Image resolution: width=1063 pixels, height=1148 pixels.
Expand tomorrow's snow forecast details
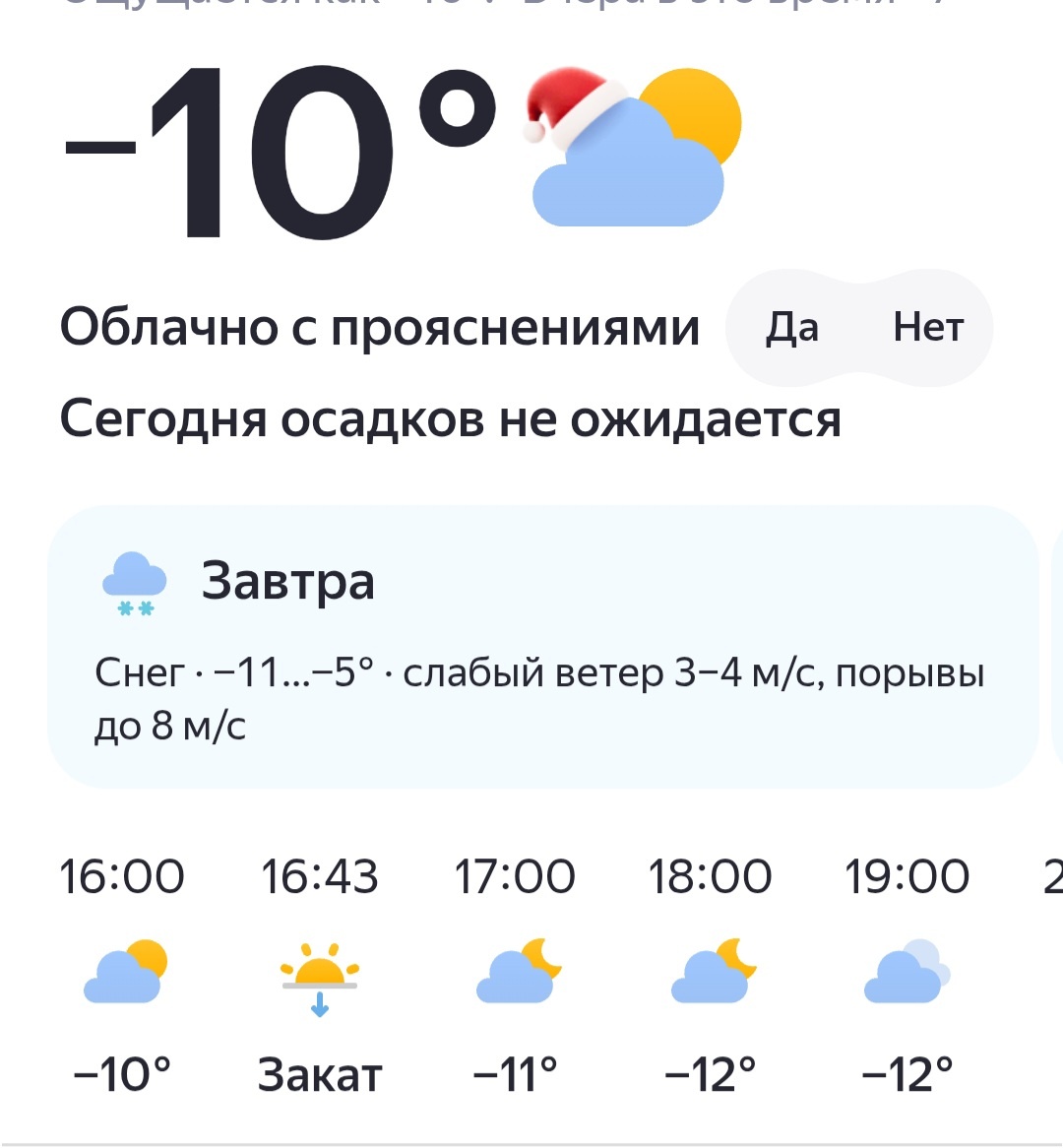[539, 694]
